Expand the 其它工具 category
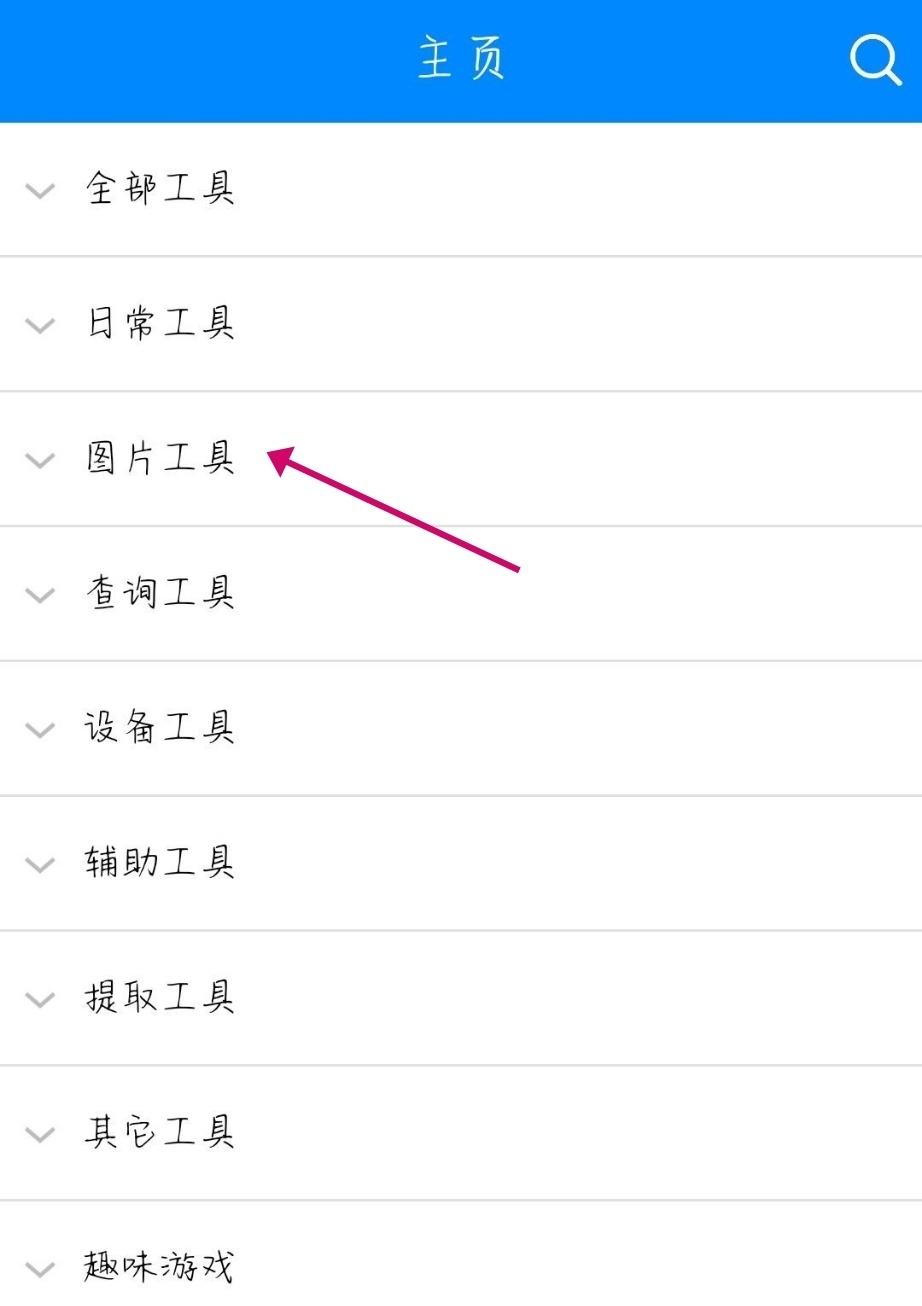The height and width of the screenshot is (1306, 922). tap(160, 1133)
